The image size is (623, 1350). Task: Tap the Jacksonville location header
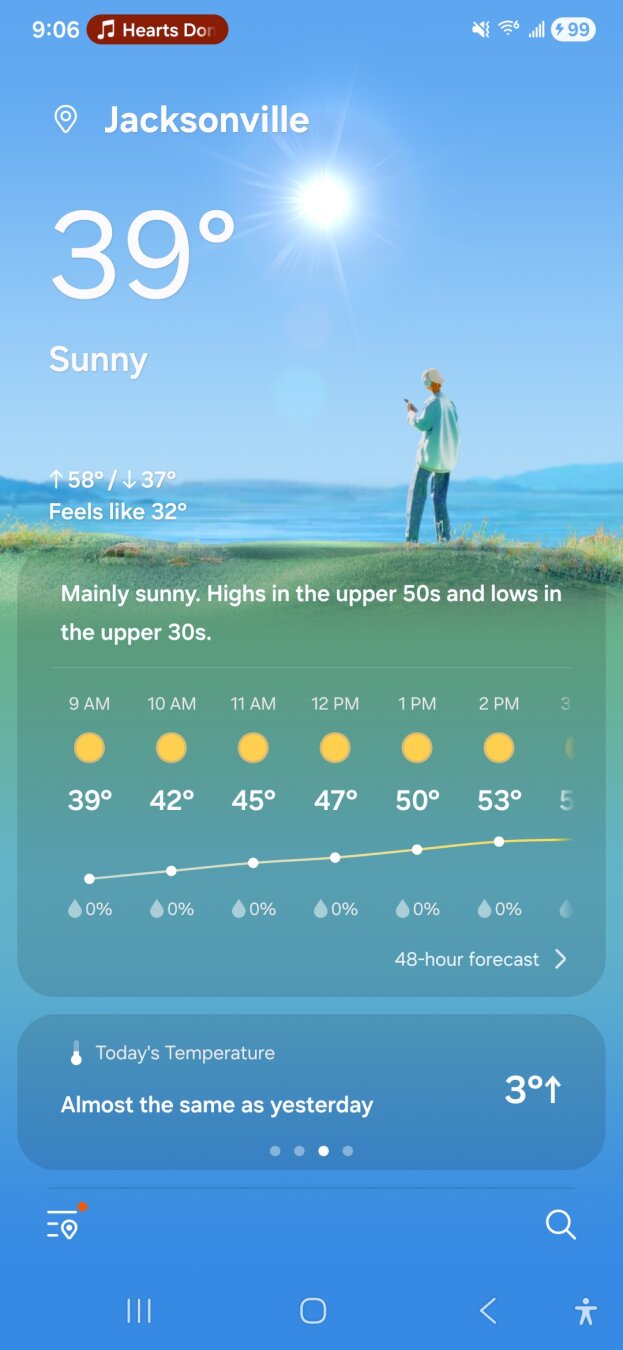click(206, 120)
